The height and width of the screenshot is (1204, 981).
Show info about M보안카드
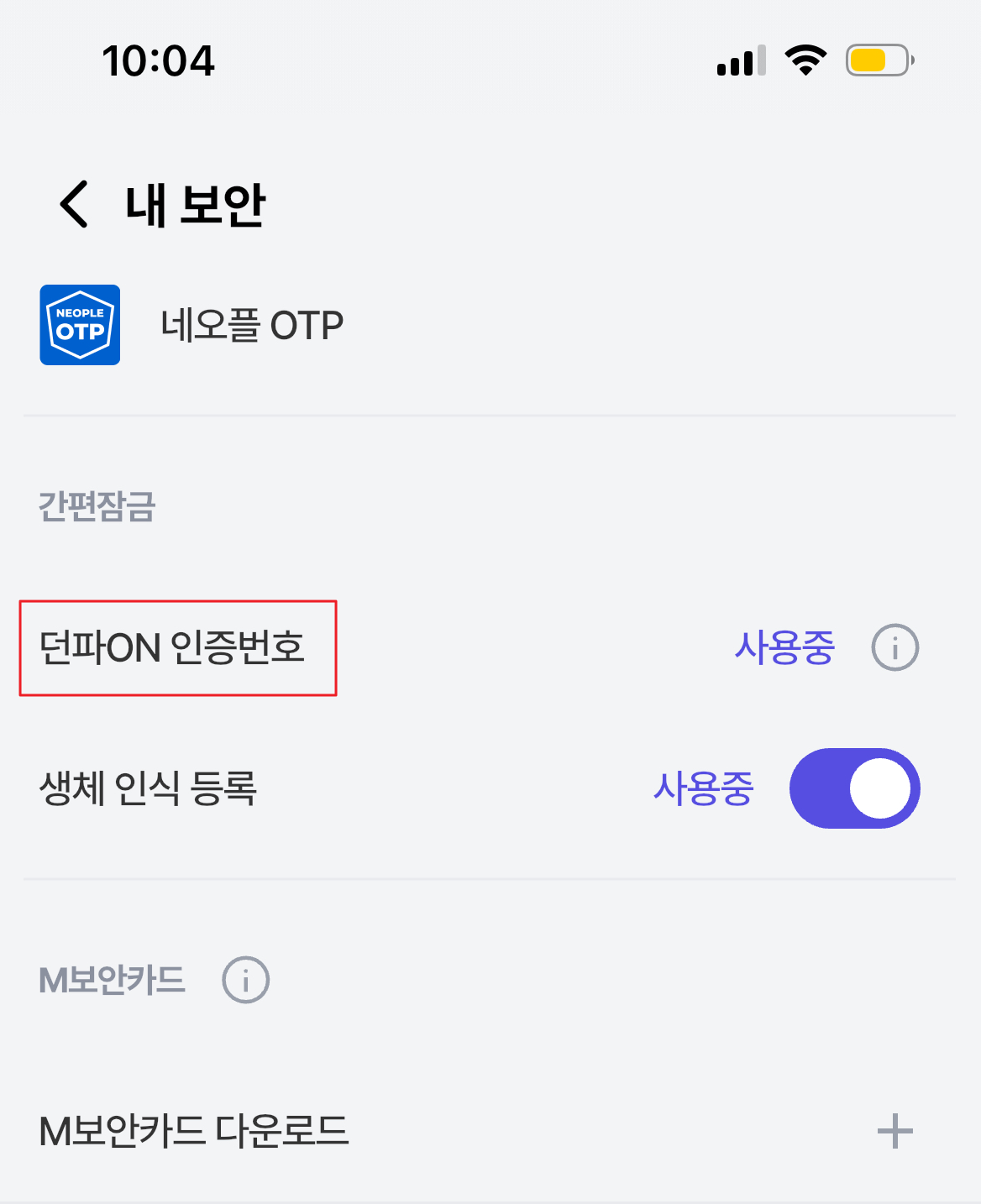[x=245, y=980]
